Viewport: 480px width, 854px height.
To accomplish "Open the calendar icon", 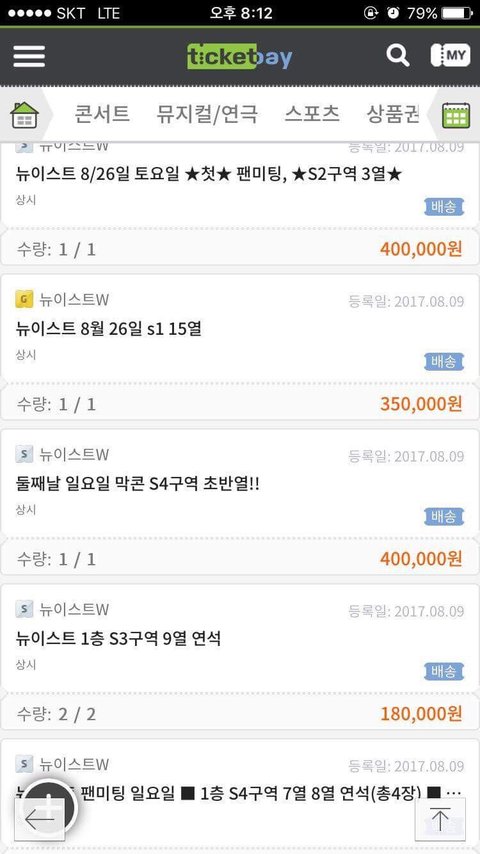I will click(455, 115).
